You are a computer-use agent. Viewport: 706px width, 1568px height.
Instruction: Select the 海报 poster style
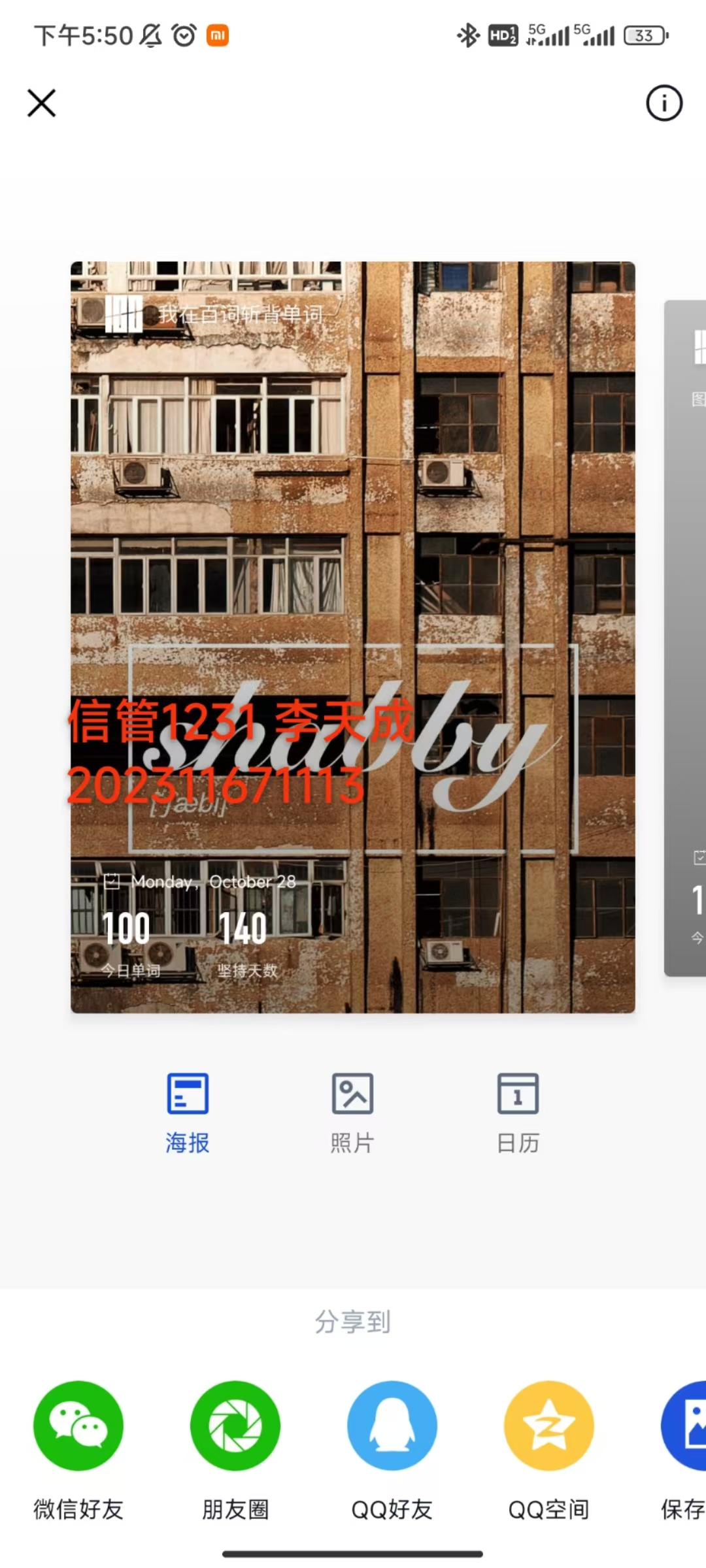(x=188, y=1113)
